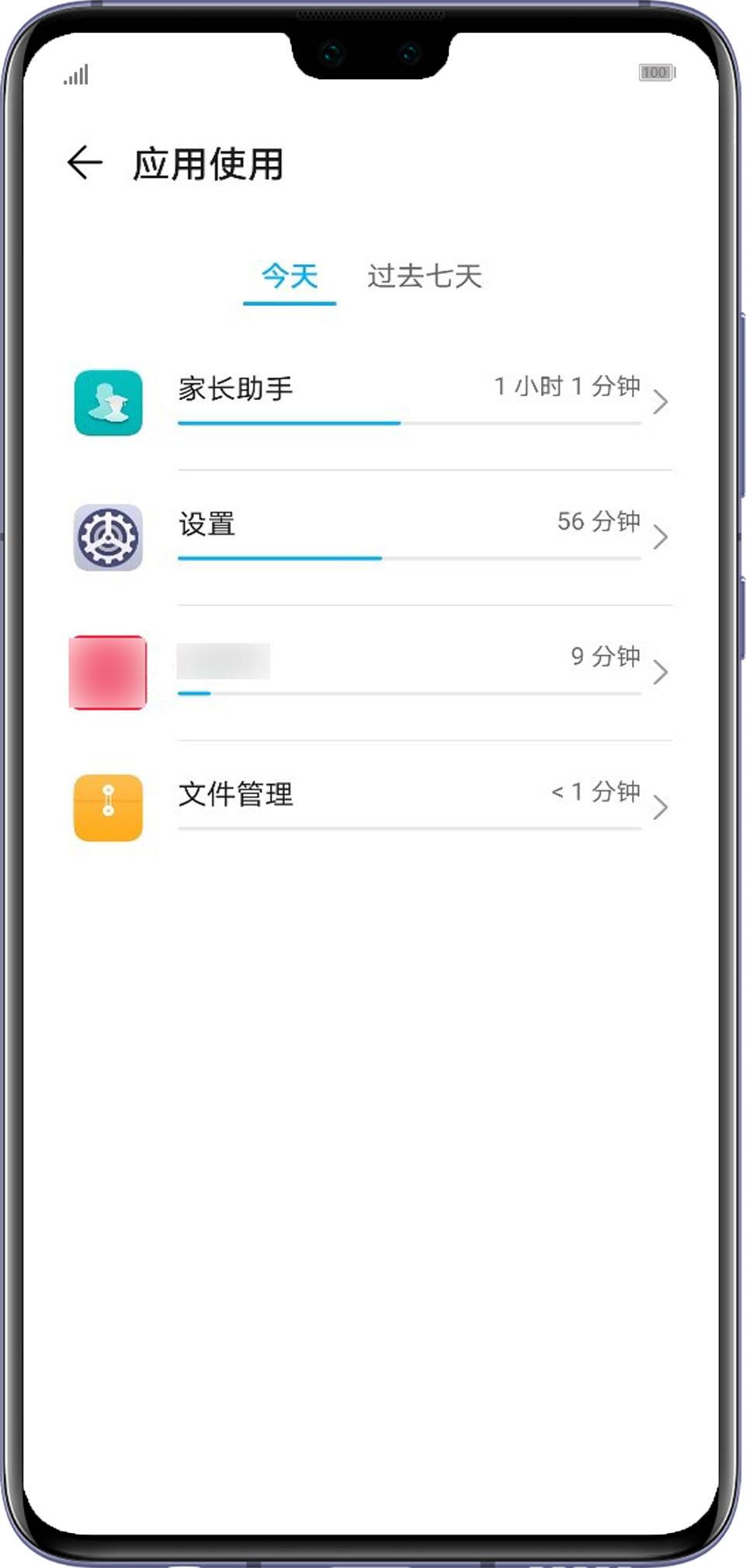Go back from the 应用使用 screen
Image resolution: width=746 pixels, height=1568 pixels.
pyautogui.click(x=85, y=163)
